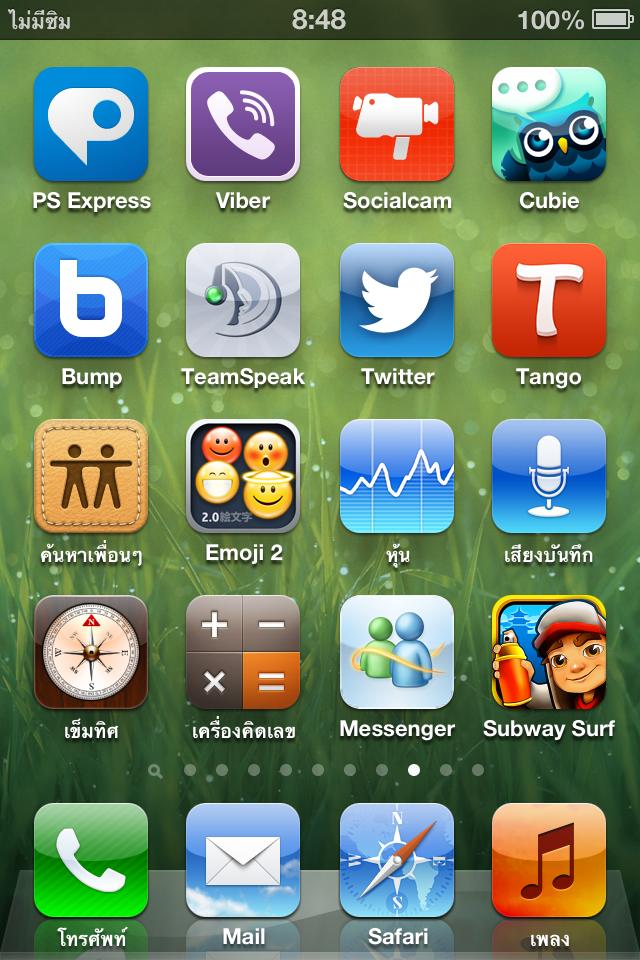640x960 pixels.
Task: Launch the Cubie app
Action: coord(549,124)
